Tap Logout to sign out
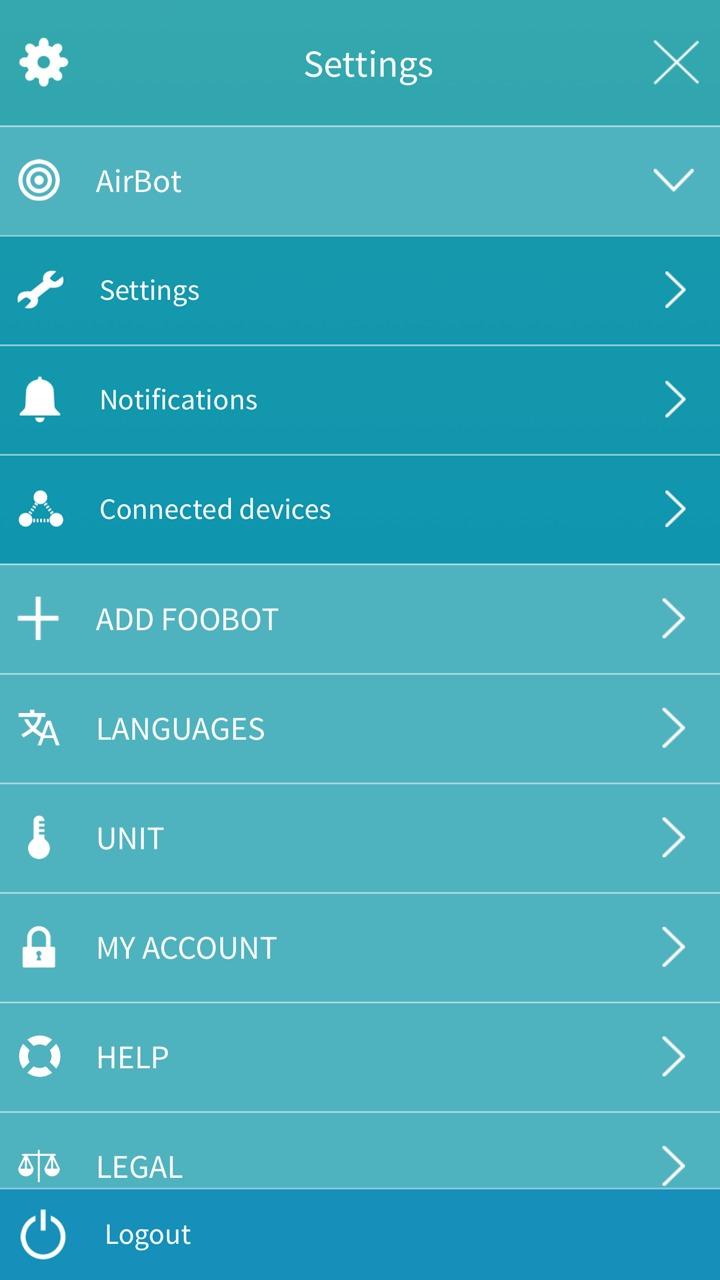The width and height of the screenshot is (720, 1280). pos(148,1235)
